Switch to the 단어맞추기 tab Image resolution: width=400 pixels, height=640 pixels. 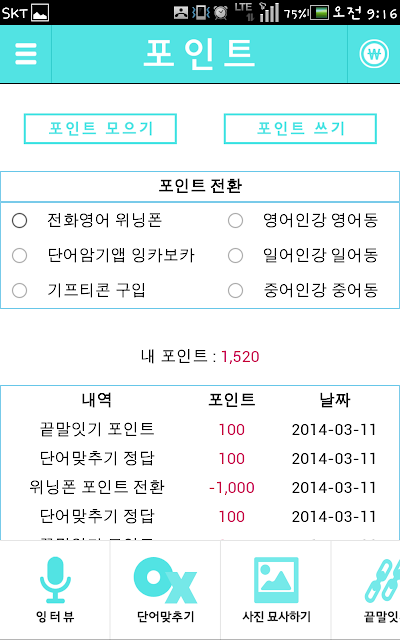coord(165,590)
